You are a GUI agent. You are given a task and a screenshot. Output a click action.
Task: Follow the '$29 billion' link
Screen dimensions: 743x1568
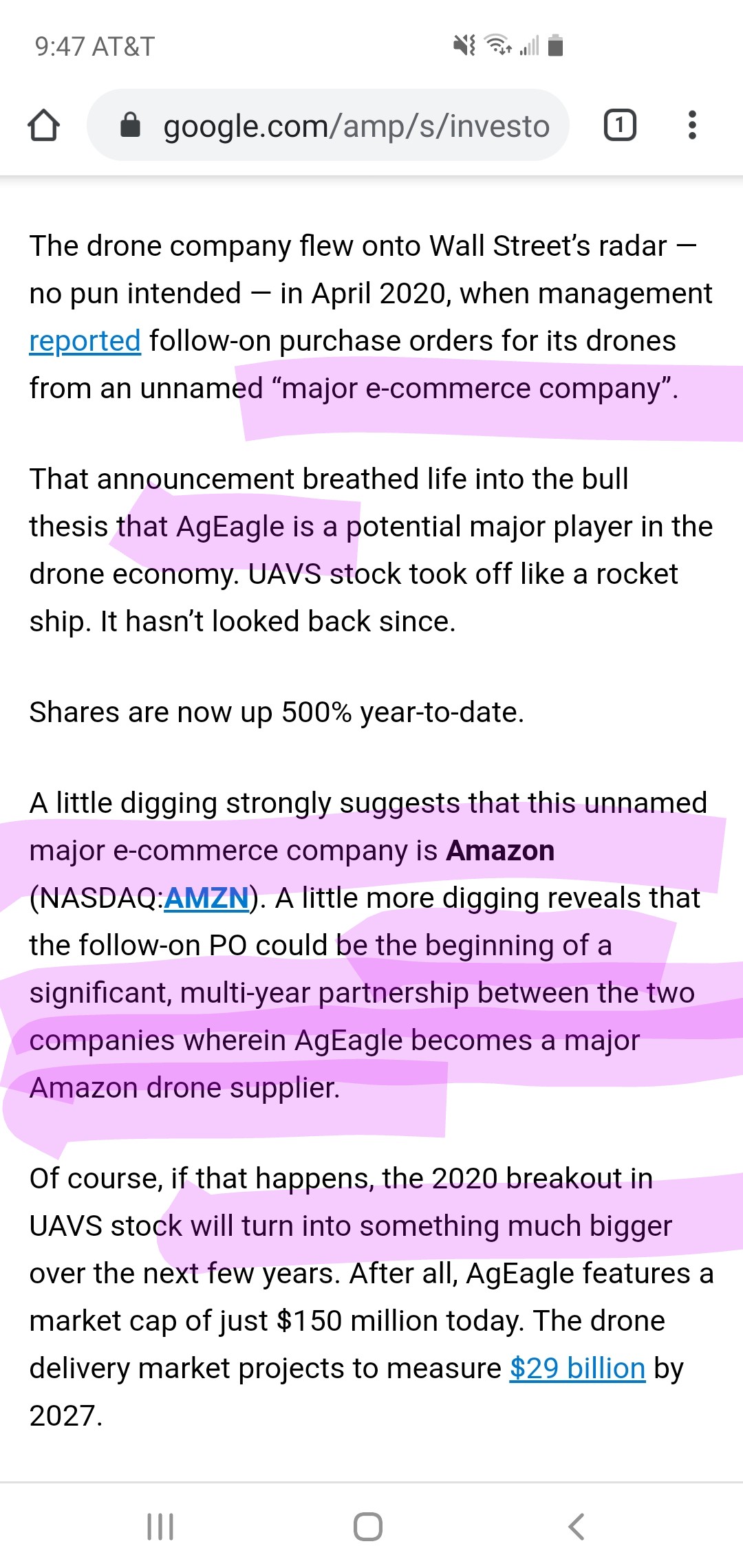point(577,1369)
